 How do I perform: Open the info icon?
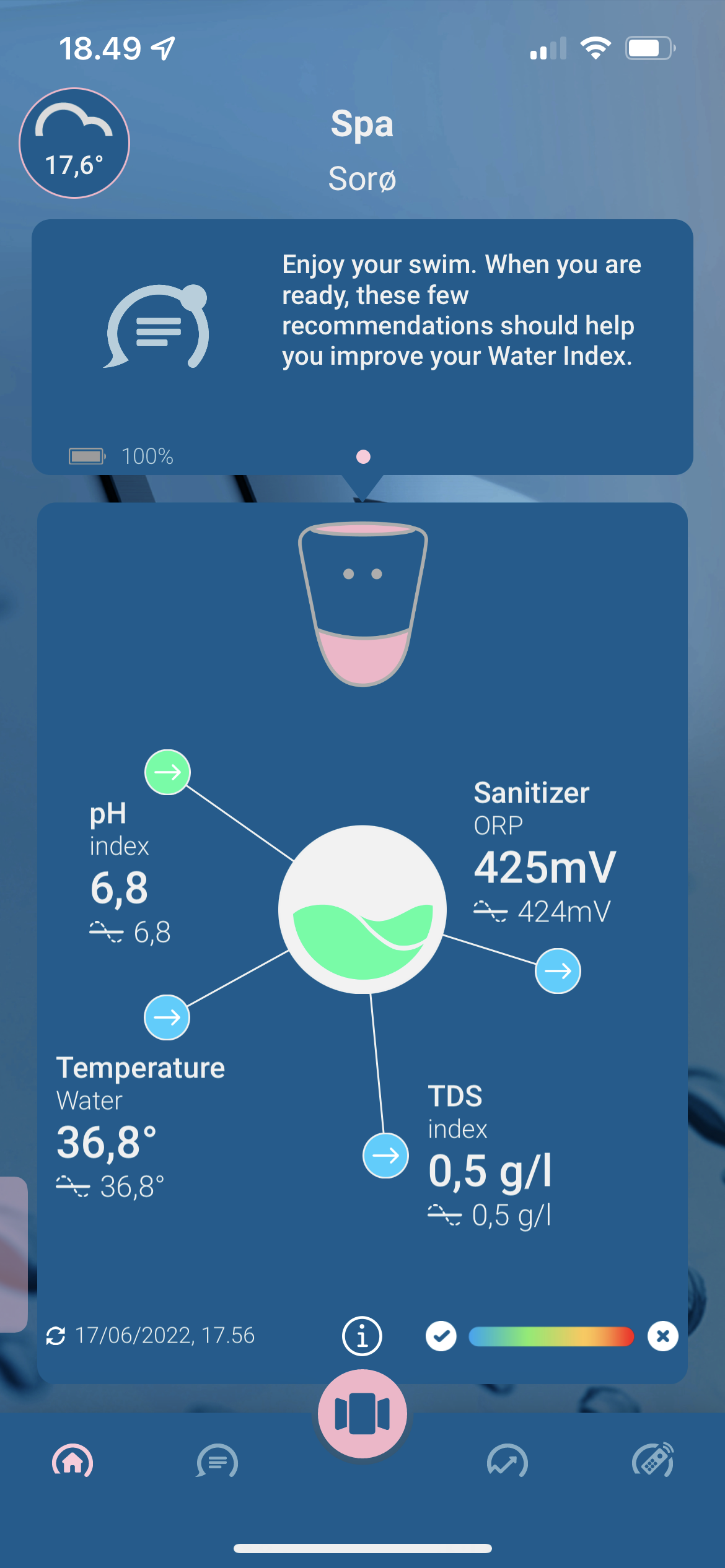362,1336
